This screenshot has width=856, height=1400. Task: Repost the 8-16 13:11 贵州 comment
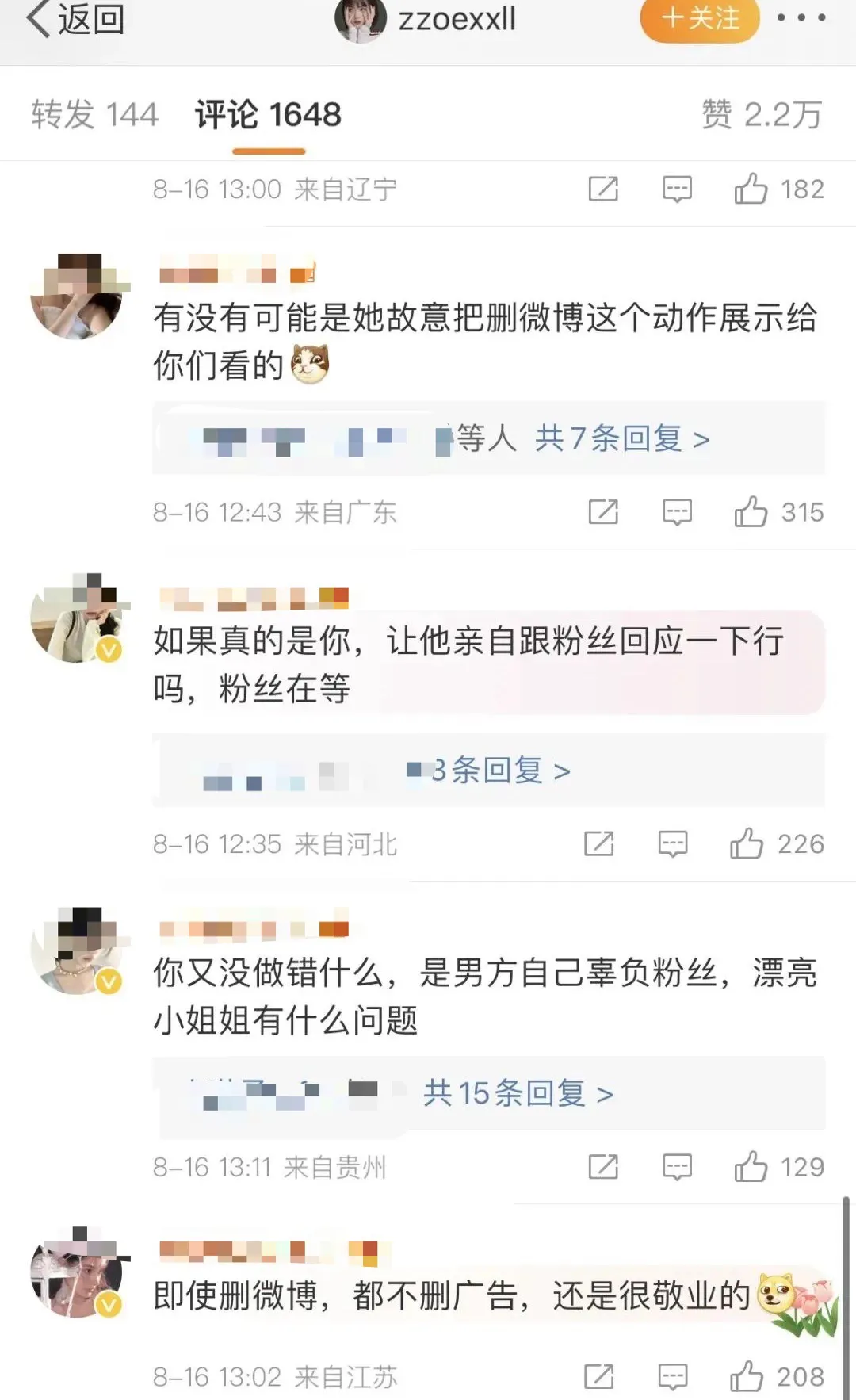(603, 1167)
